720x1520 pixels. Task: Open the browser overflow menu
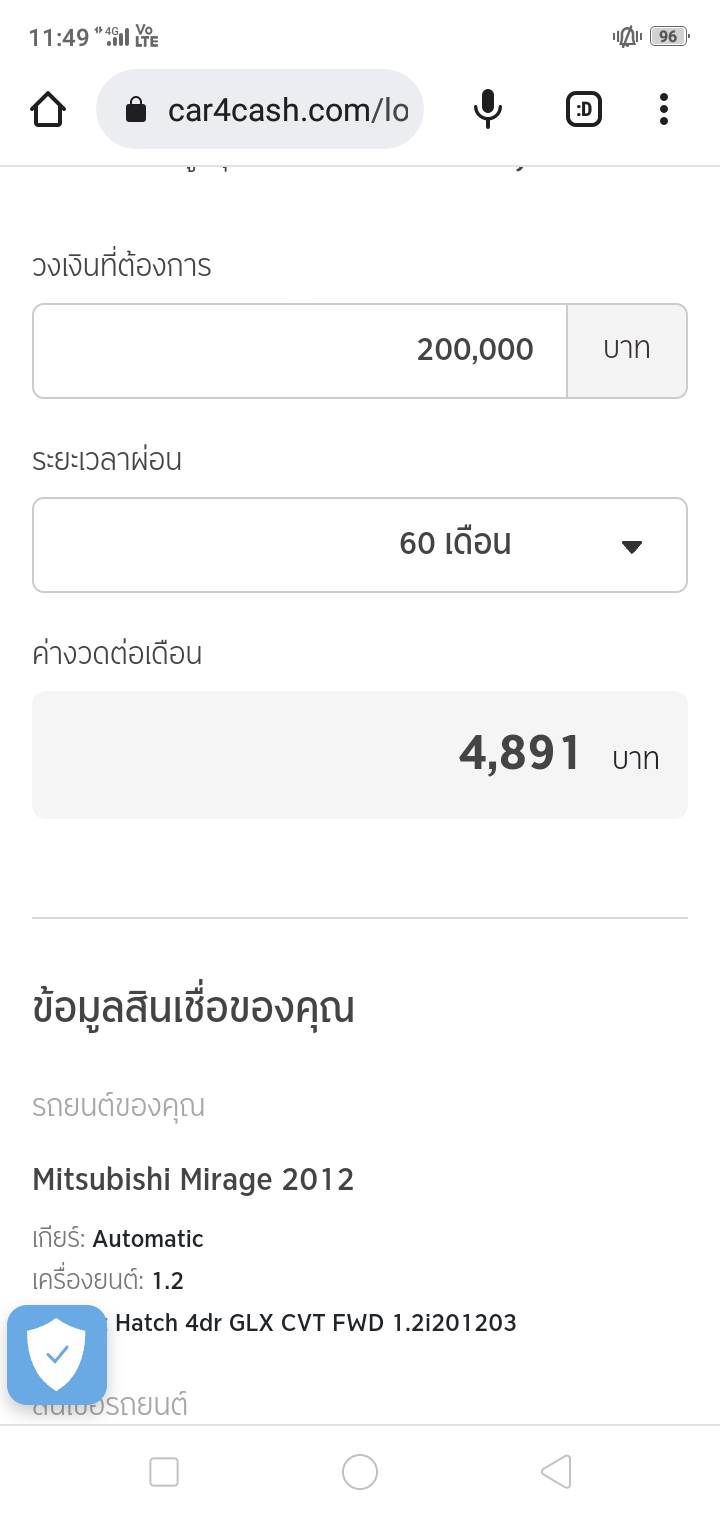(664, 109)
